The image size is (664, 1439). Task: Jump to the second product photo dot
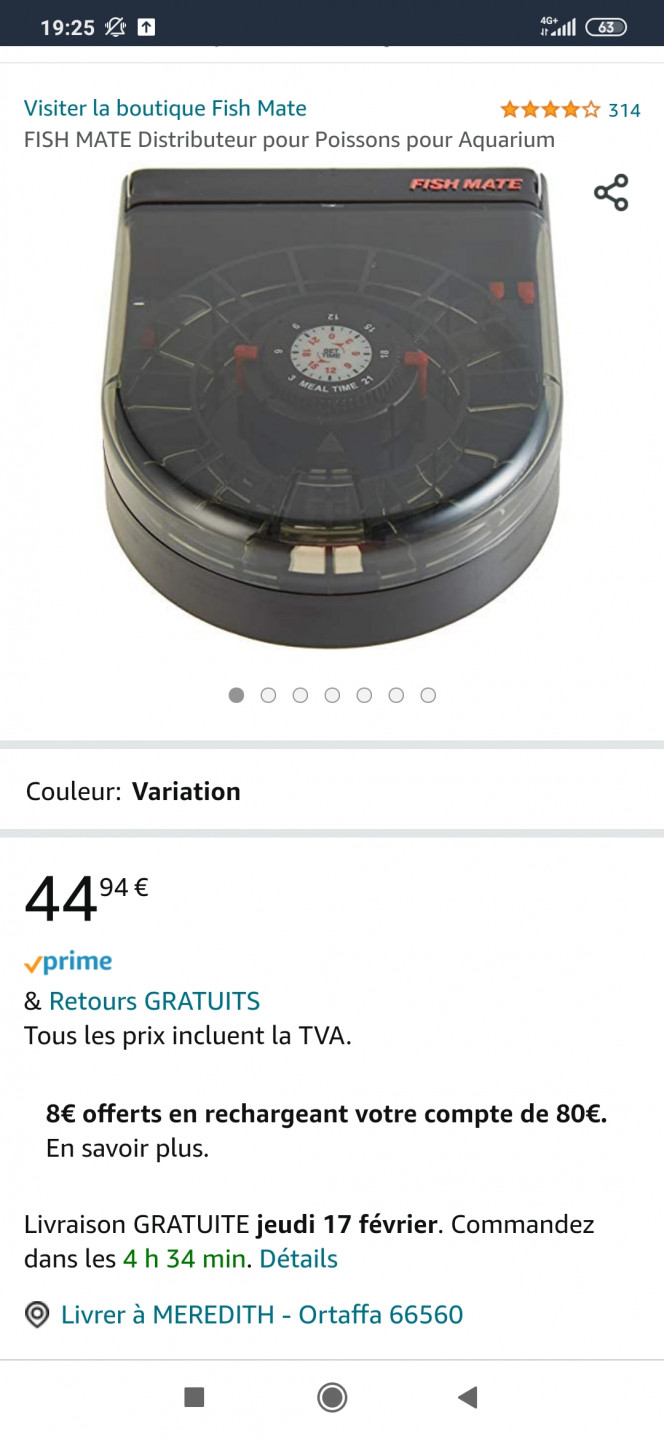(268, 695)
